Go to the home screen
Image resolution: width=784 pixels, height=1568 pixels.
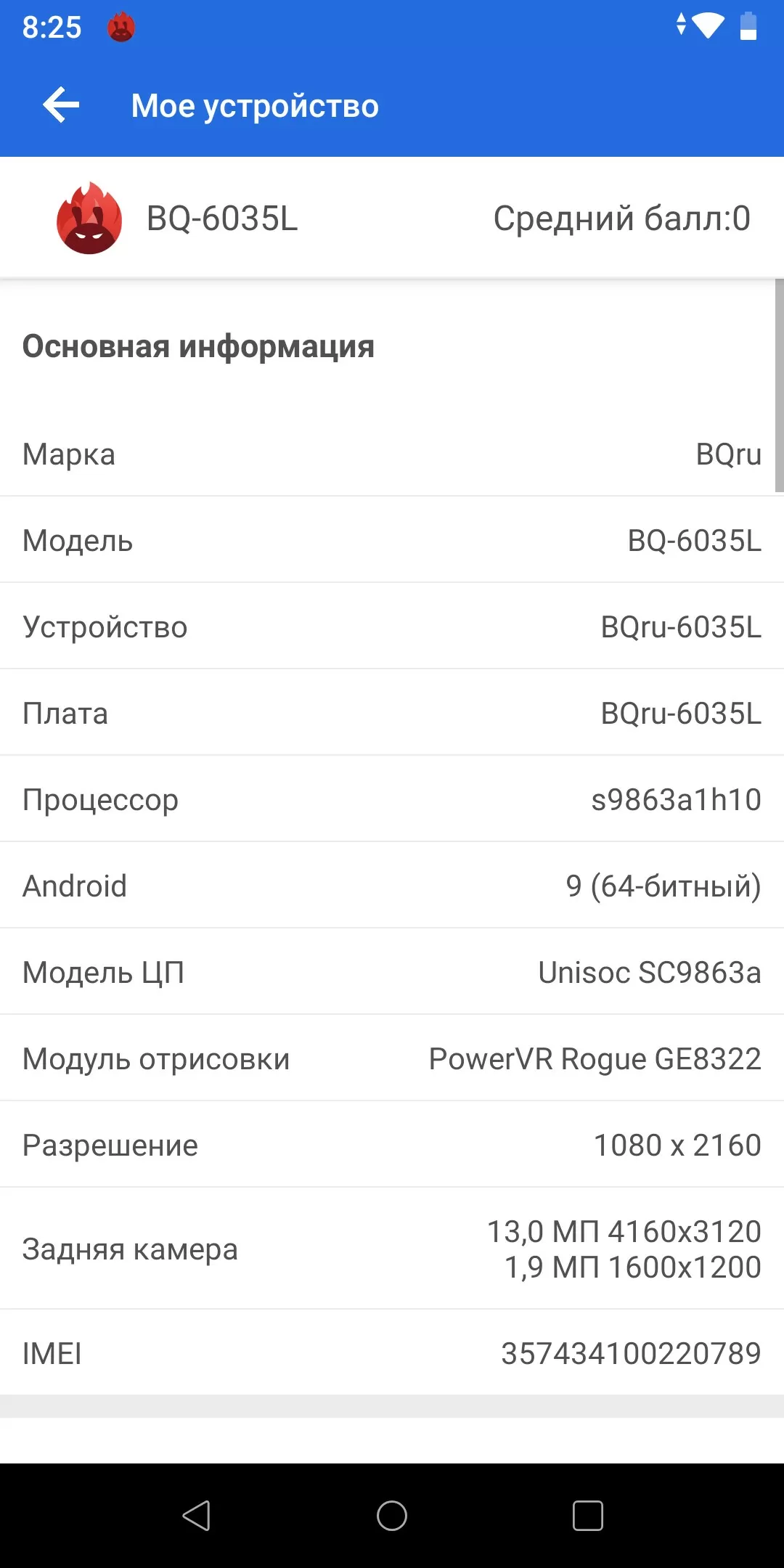tap(392, 1516)
